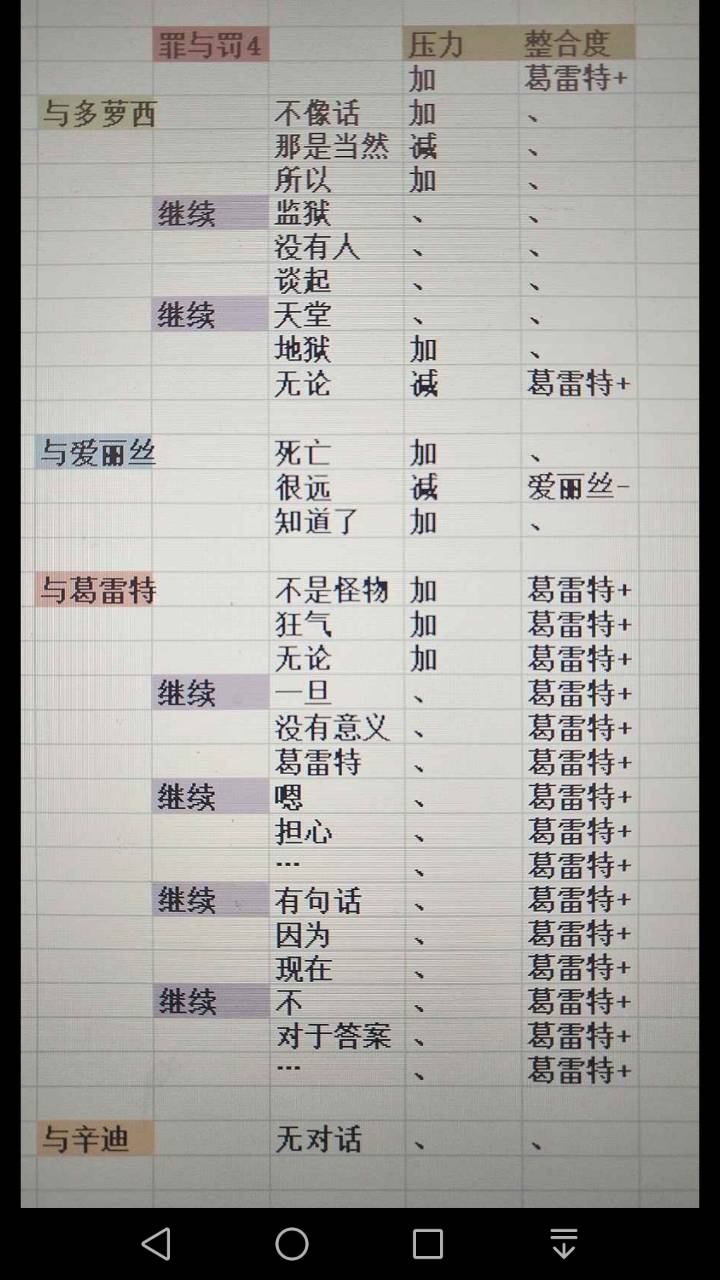Go back using the navigation bar
The width and height of the screenshot is (720, 1280).
pyautogui.click(x=156, y=1244)
